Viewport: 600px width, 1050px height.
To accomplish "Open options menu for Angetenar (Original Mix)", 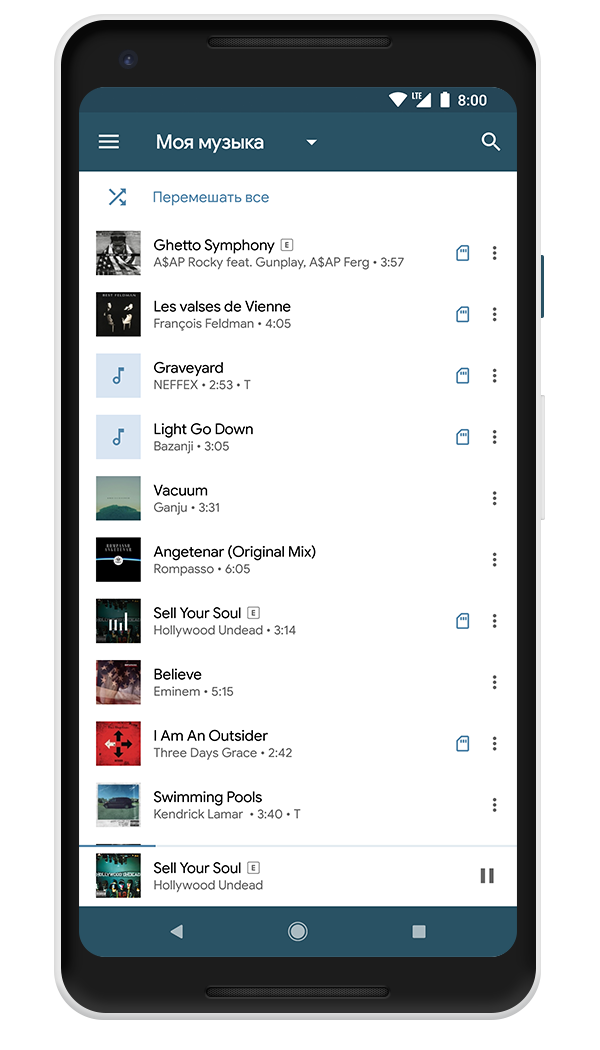I will [494, 560].
